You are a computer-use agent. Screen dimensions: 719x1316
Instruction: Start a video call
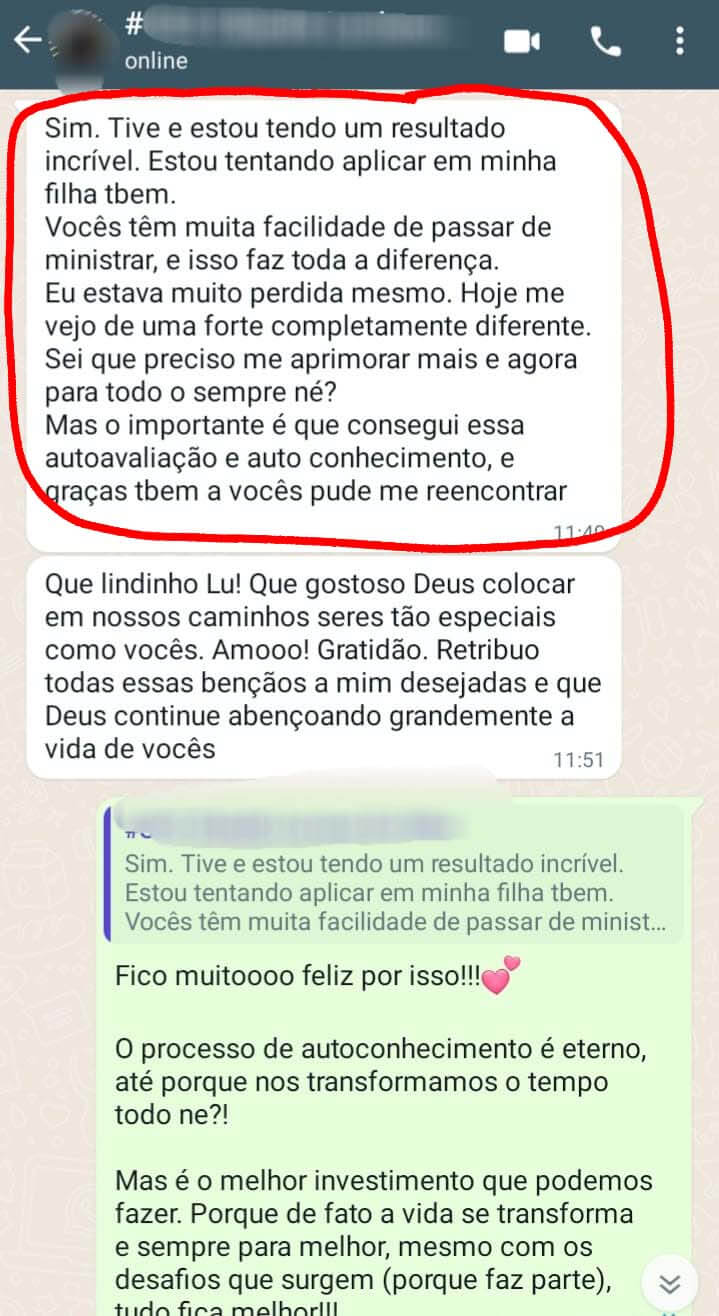click(522, 41)
